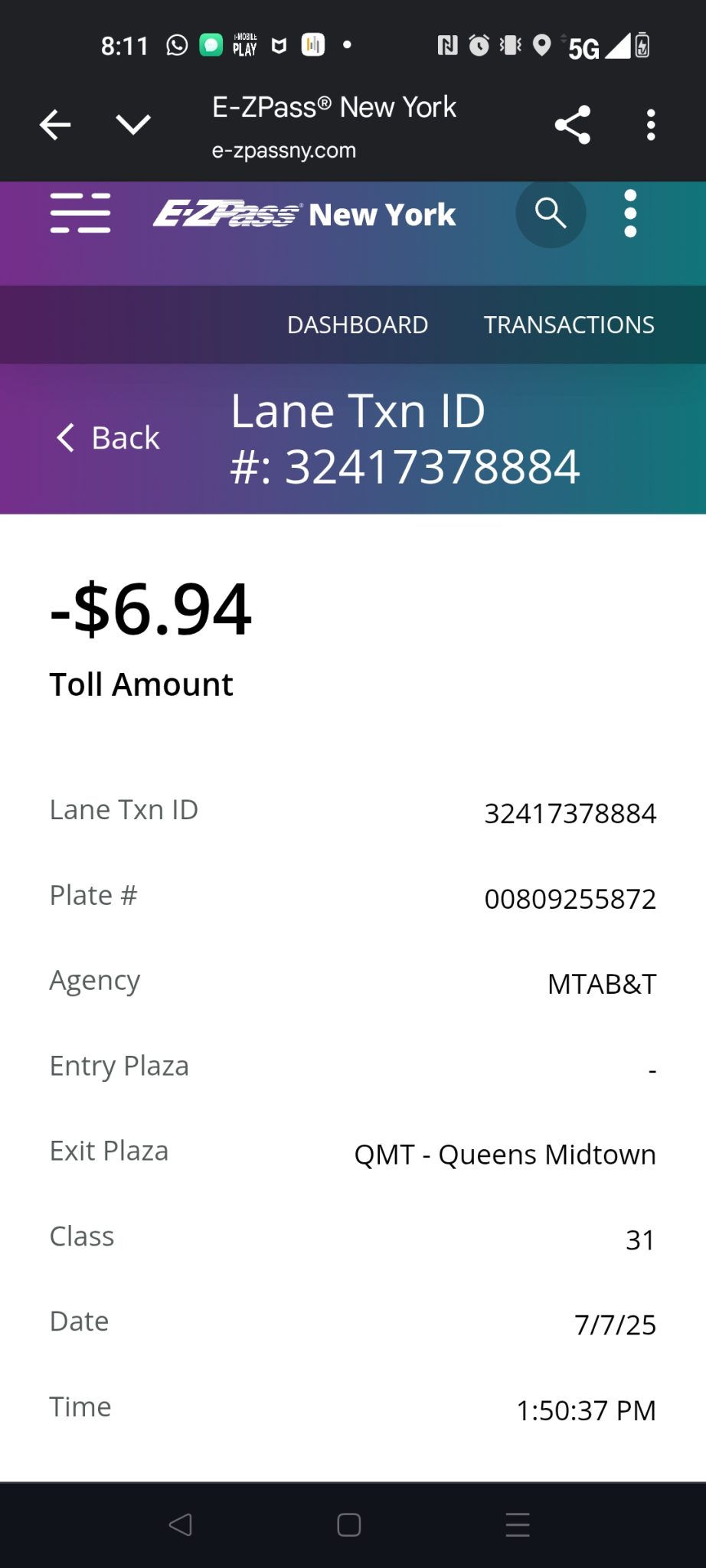Tap the search magnifier icon
Image resolution: width=706 pixels, height=1568 pixels.
pos(551,214)
